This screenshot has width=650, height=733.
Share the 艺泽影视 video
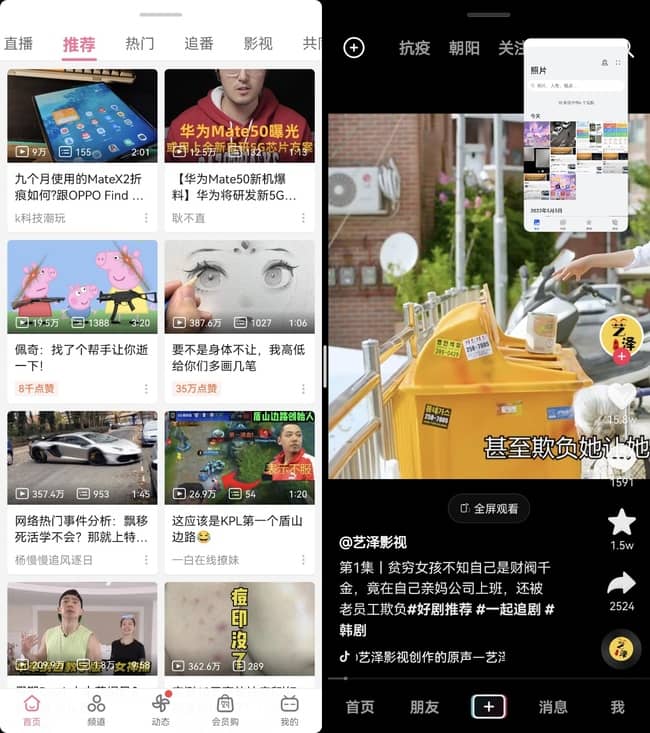621,584
